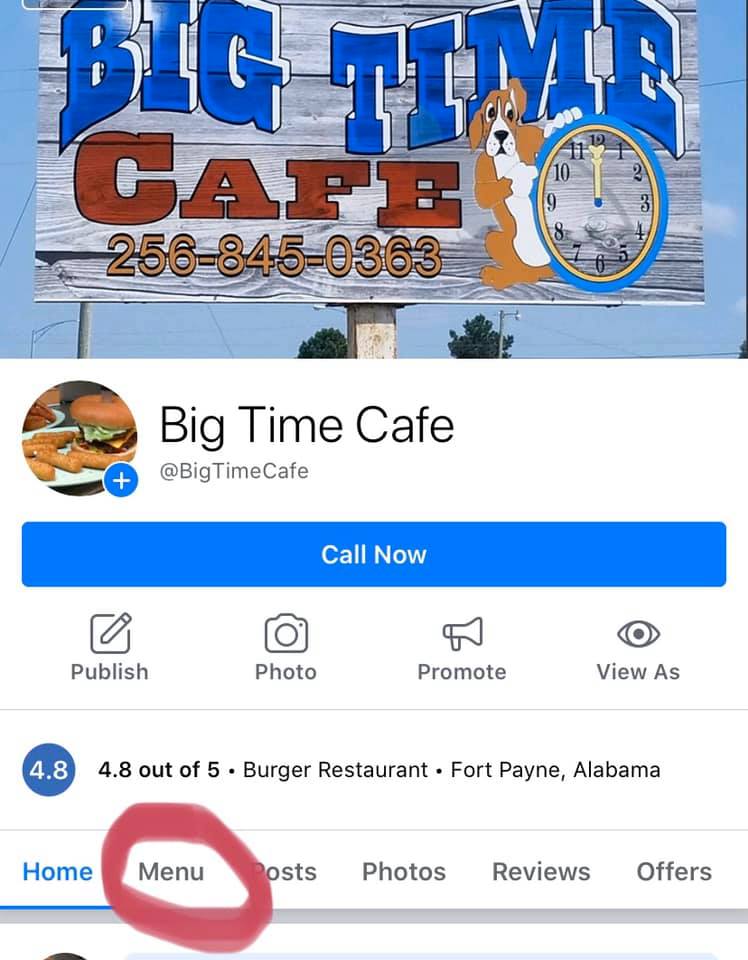The height and width of the screenshot is (960, 748).
Task: Update the profile picture using the plus icon
Action: [x=120, y=481]
